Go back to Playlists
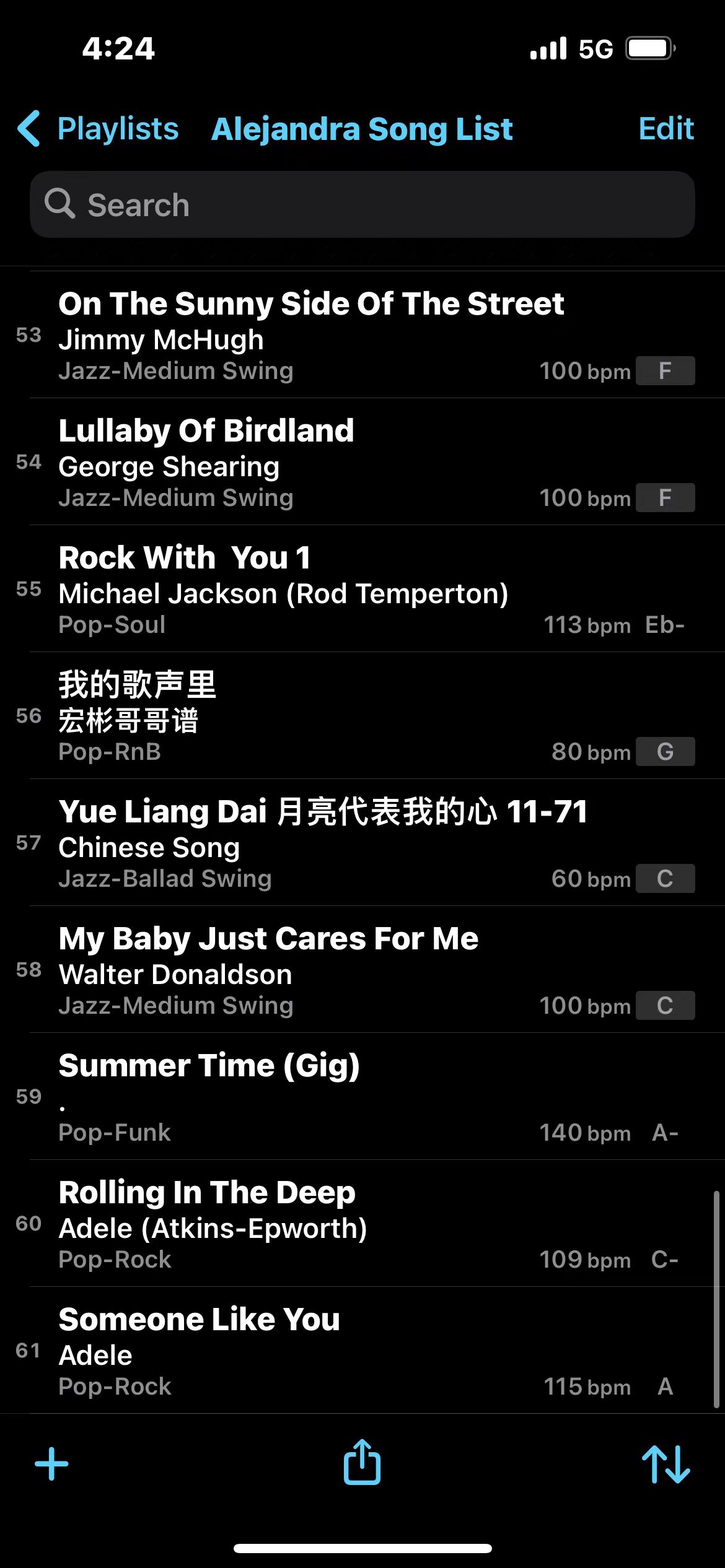 pos(98,129)
